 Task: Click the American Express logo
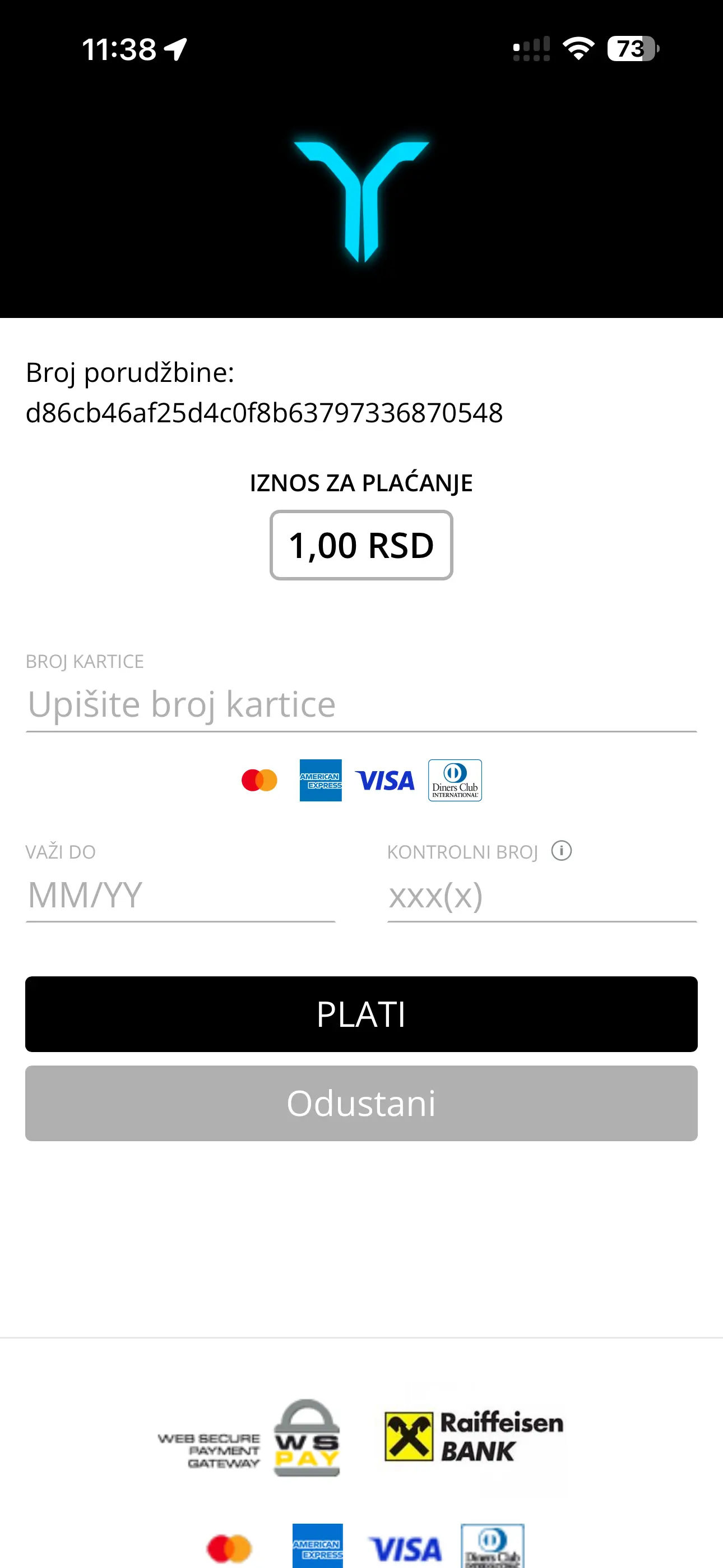(x=319, y=781)
